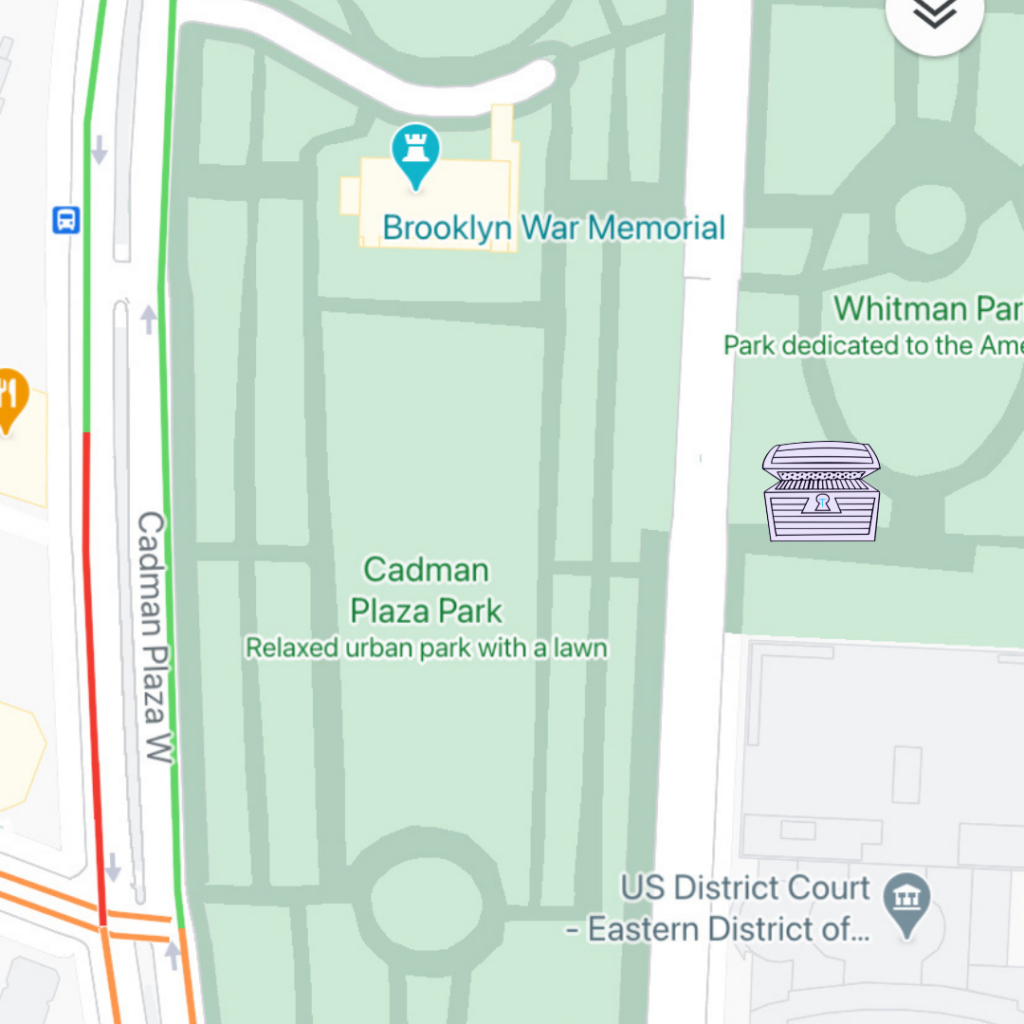The height and width of the screenshot is (1024, 1024).
Task: Open the treasure chest on map
Action: [821, 491]
